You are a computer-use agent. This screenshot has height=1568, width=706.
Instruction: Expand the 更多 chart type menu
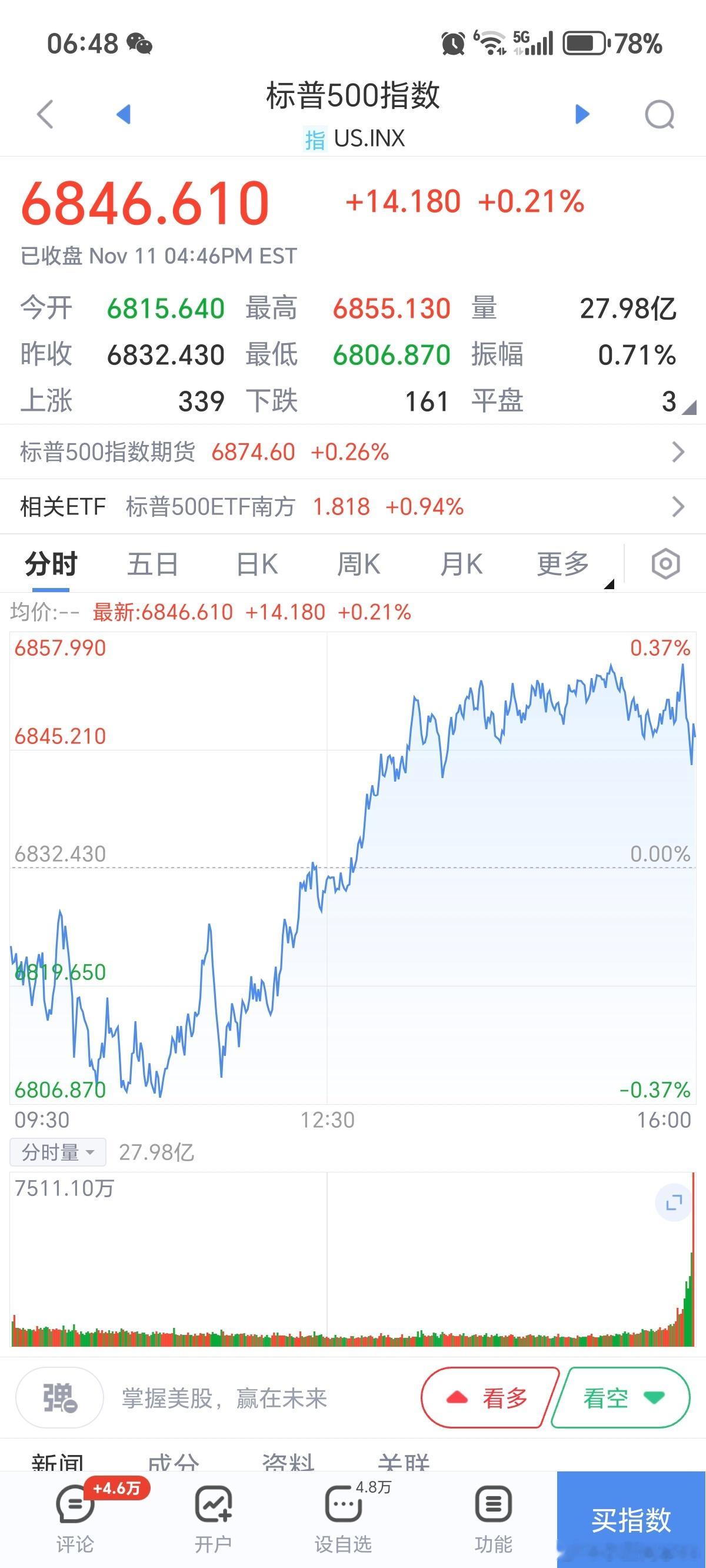[x=561, y=564]
